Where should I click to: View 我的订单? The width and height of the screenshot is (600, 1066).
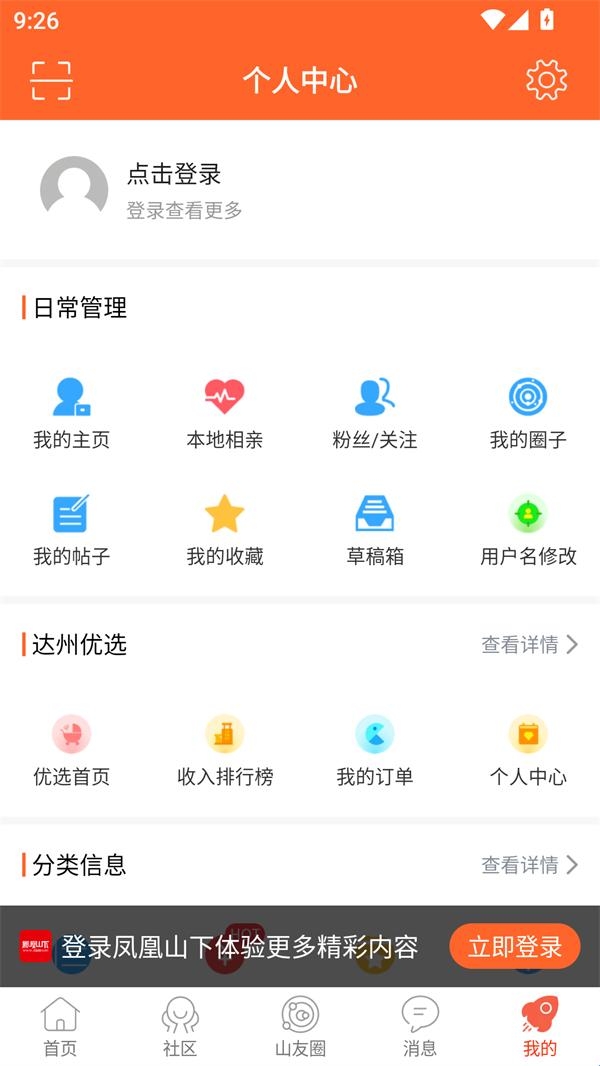pyautogui.click(x=375, y=750)
